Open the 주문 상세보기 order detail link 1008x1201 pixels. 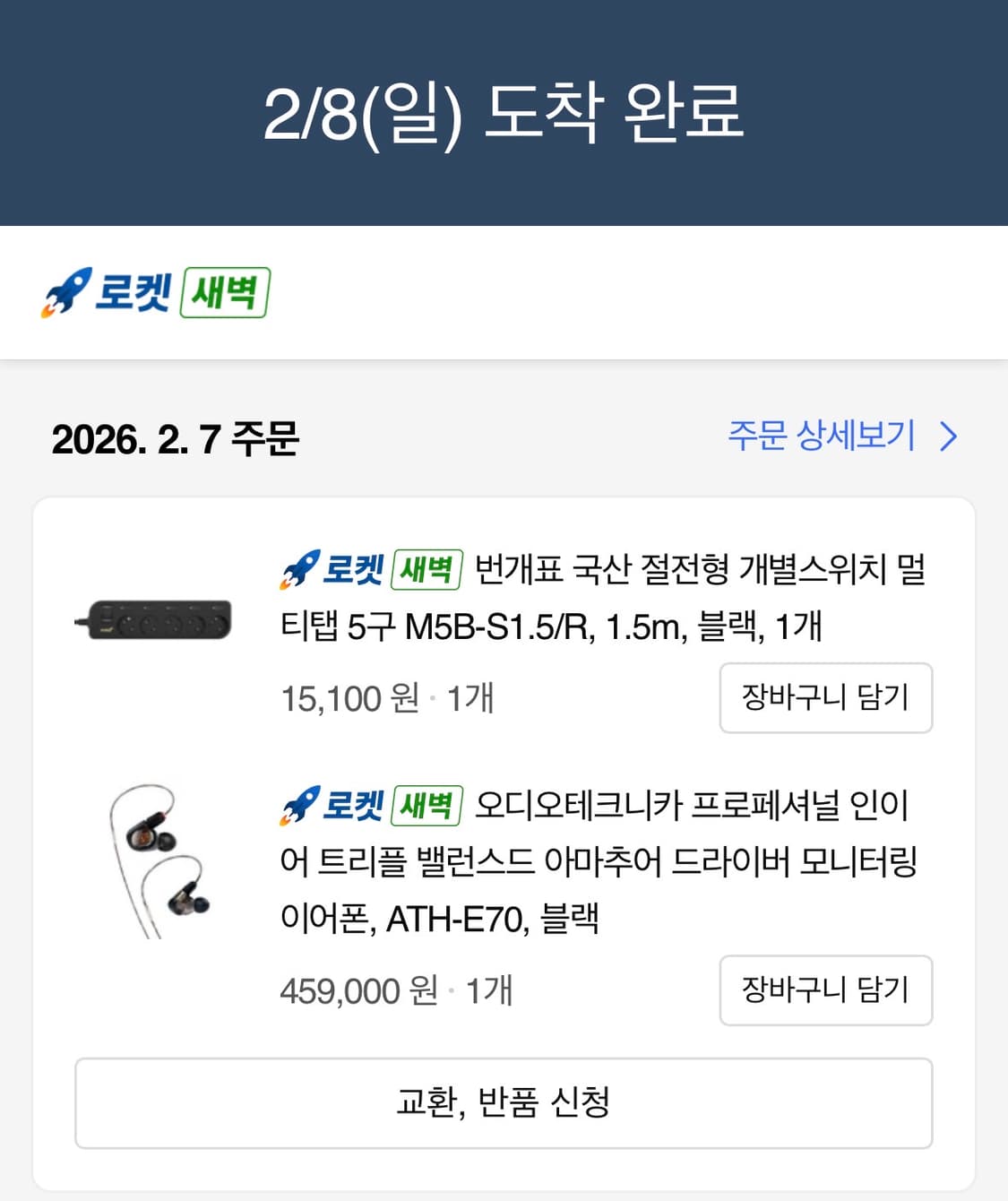pos(820,436)
